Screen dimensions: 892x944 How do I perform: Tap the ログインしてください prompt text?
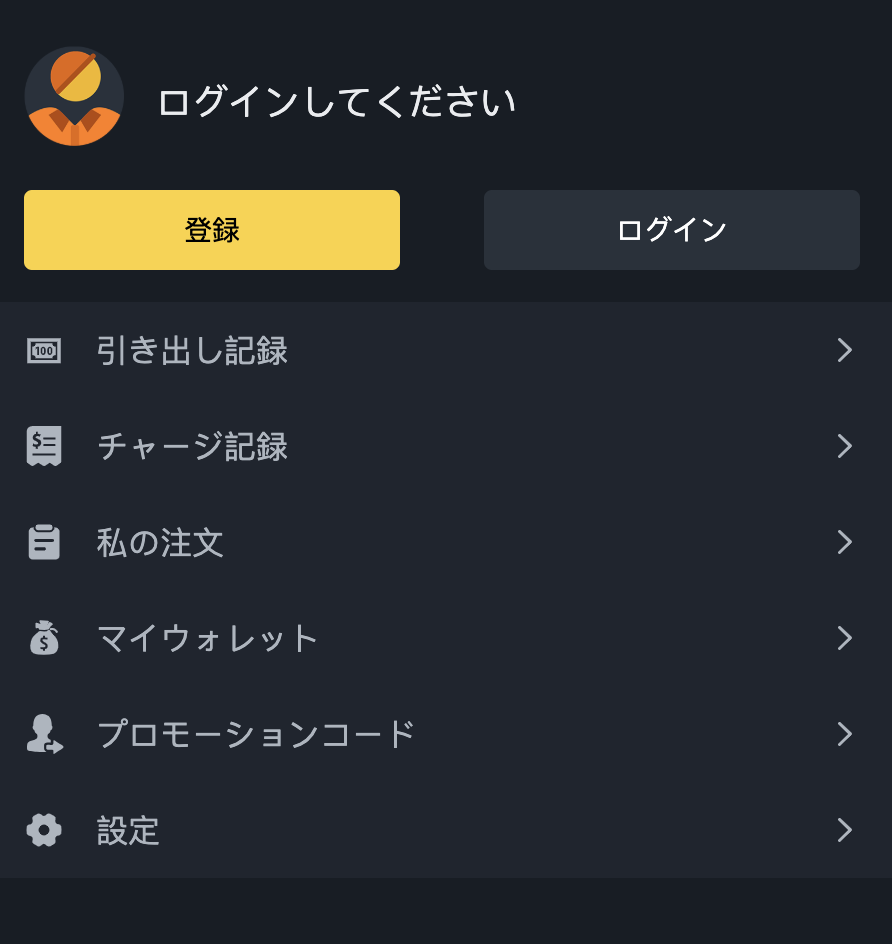[x=338, y=100]
